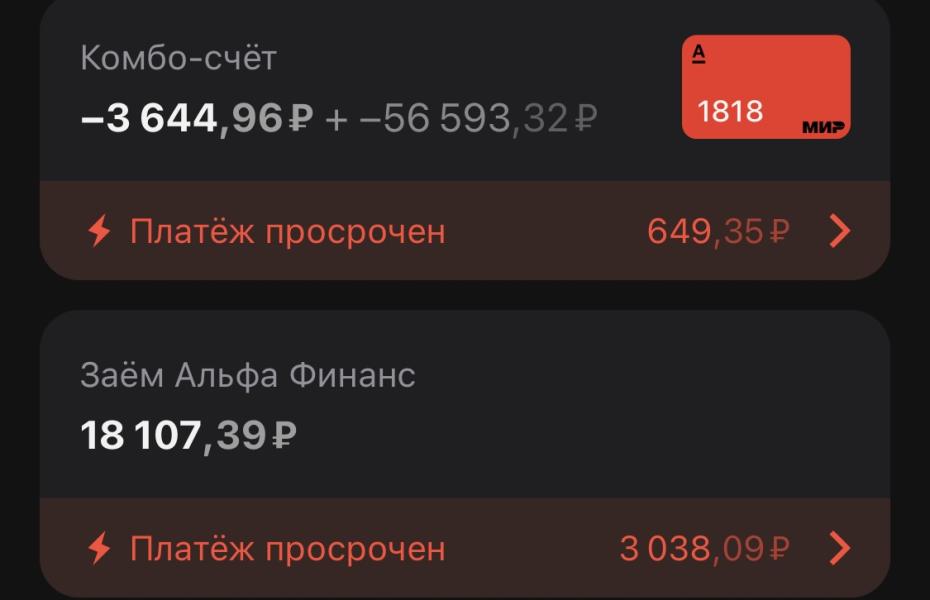Open overdue payment notice for 3 038,09 ₽
Screen dimensions: 930x600
click(x=465, y=549)
